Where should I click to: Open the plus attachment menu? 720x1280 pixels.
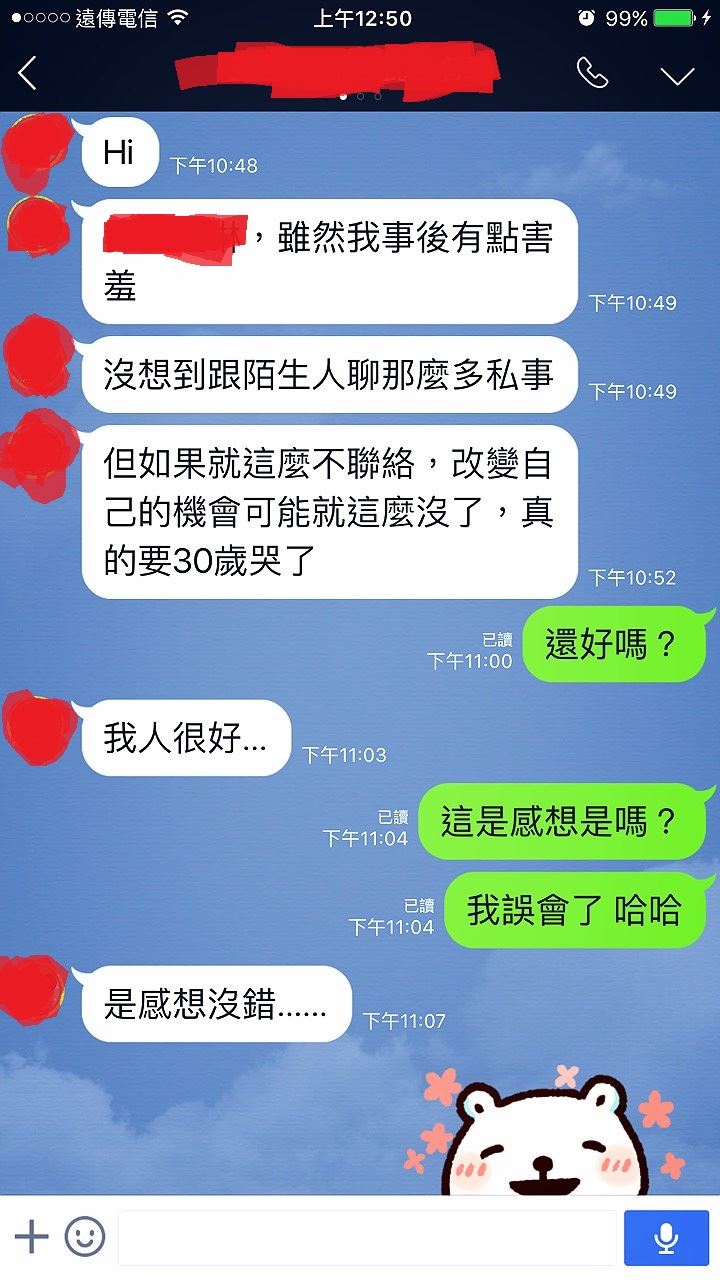31,1237
